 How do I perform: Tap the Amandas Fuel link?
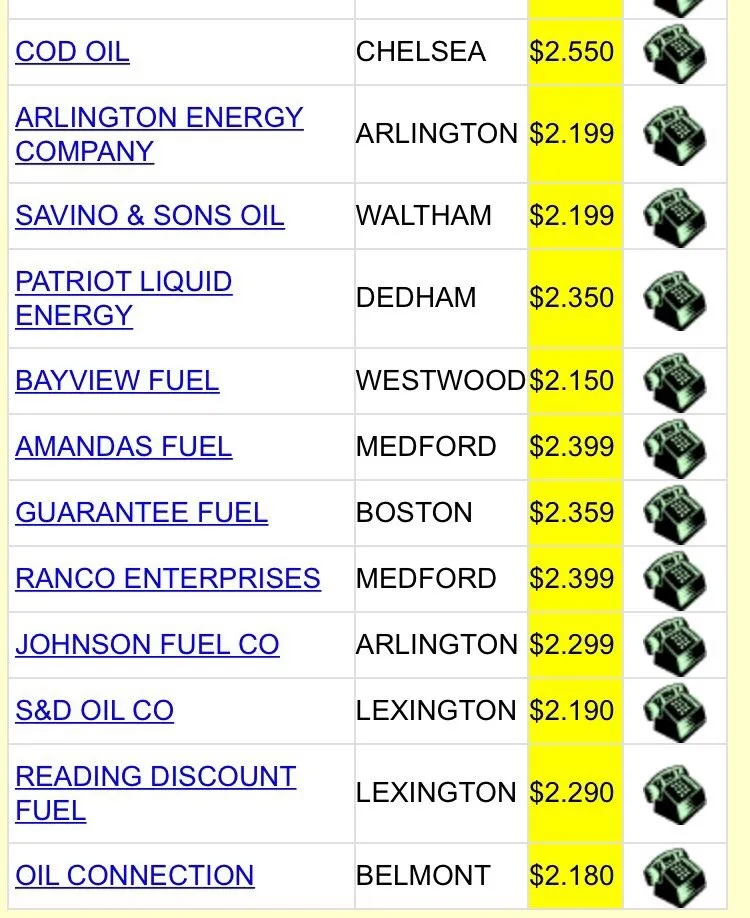(123, 447)
